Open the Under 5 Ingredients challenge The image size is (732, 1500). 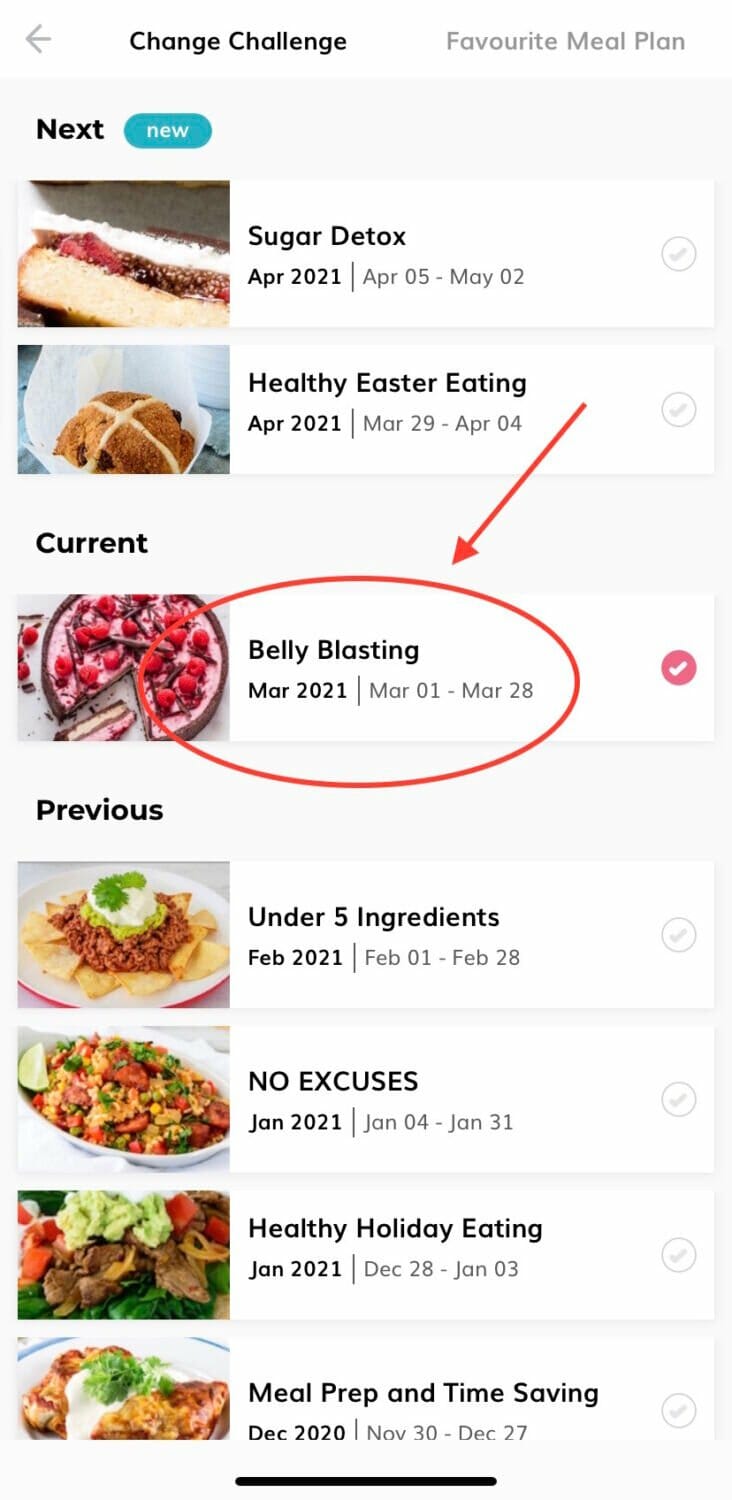click(366, 935)
